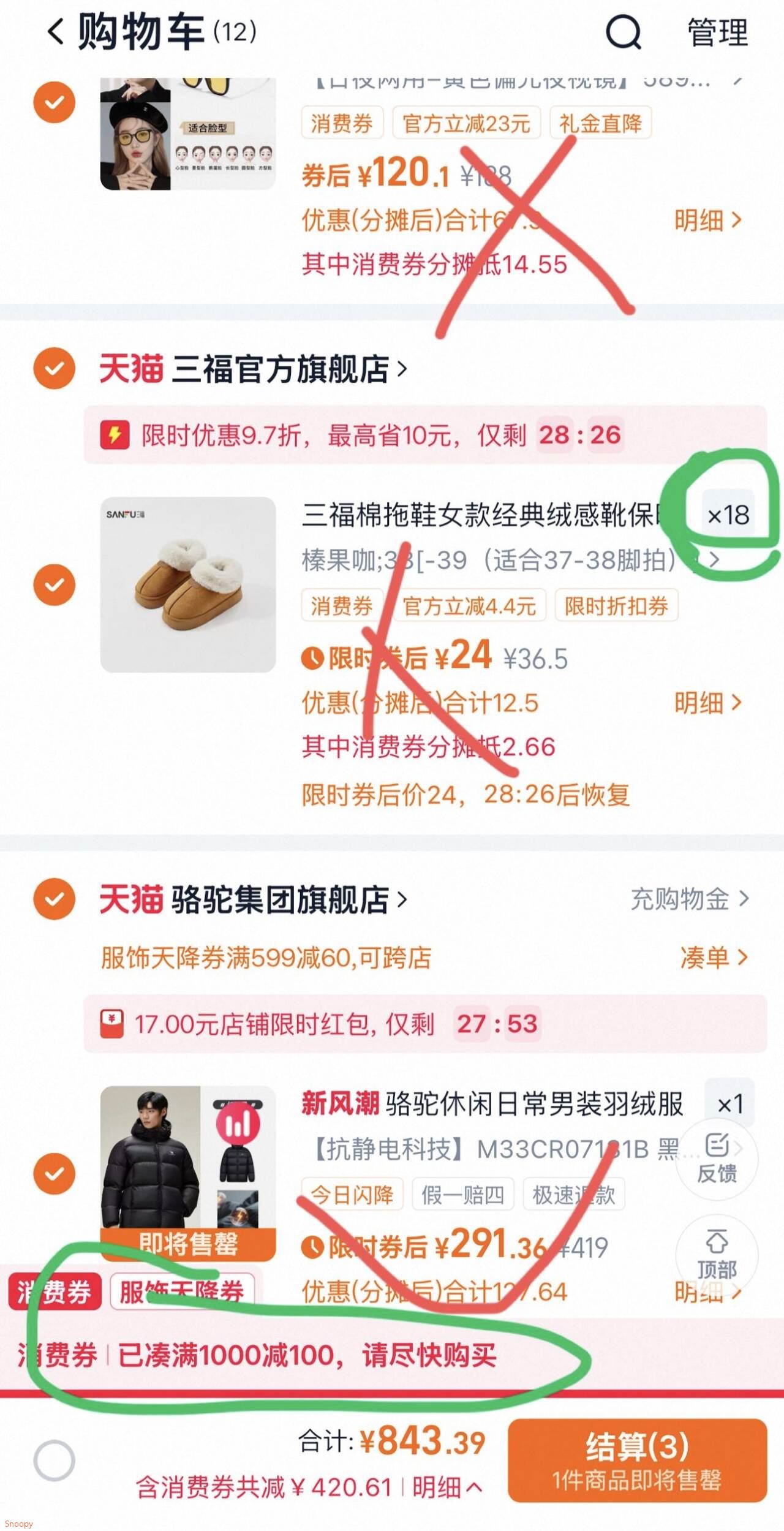The image size is (784, 1531).
Task: Go back from the shopping cart
Action: 56,32
